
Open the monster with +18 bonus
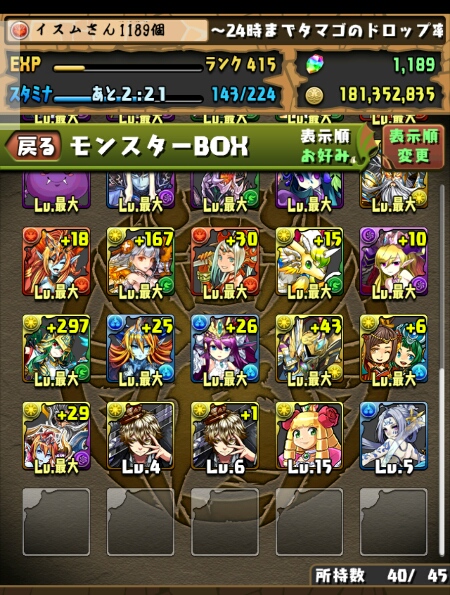57,262
